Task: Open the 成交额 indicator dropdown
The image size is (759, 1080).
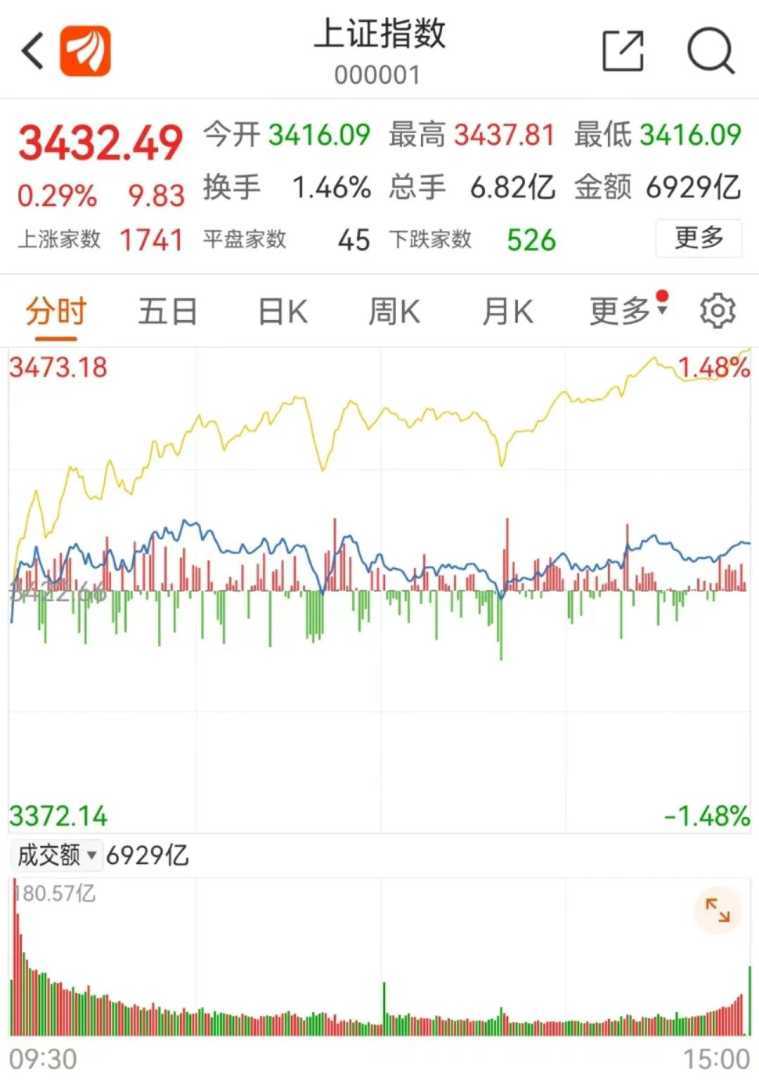Action: point(58,856)
